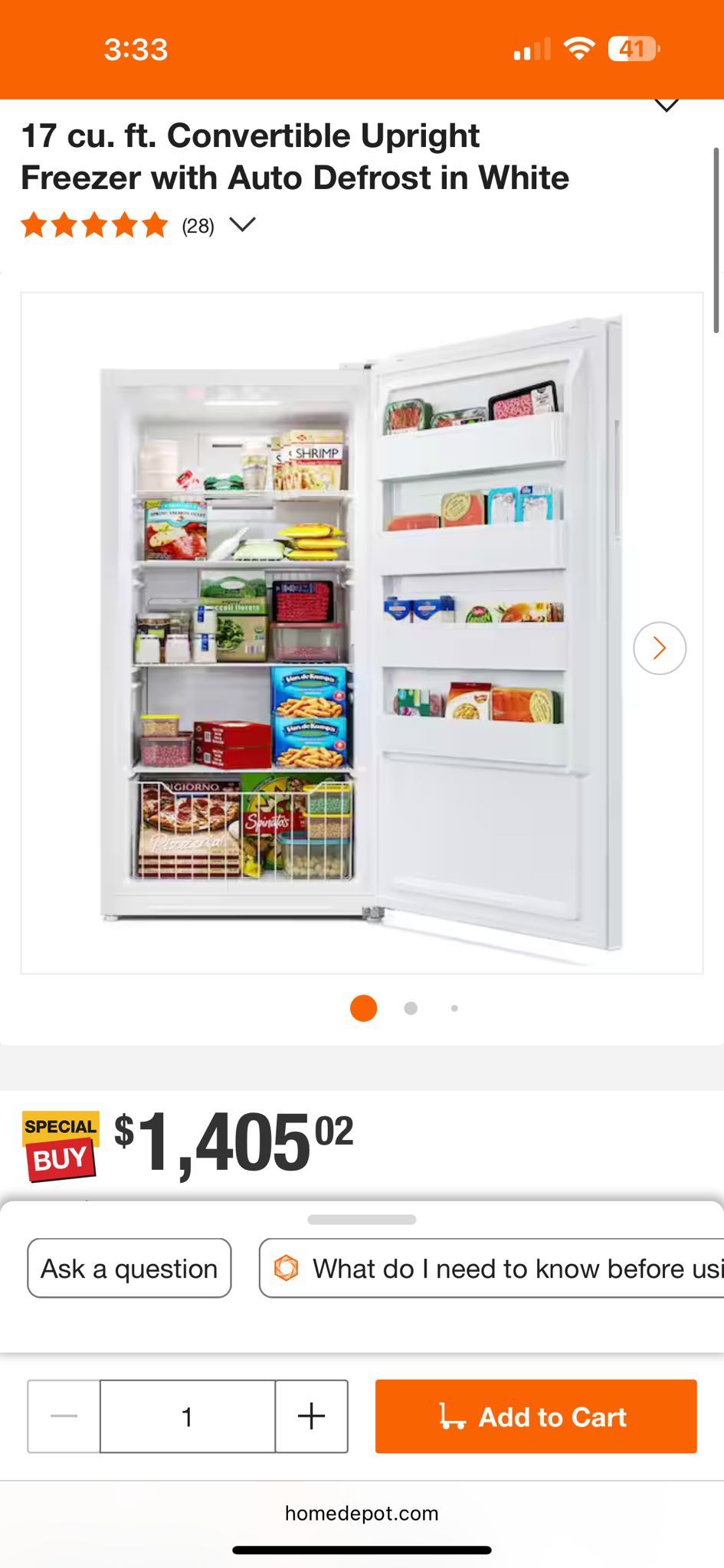The height and width of the screenshot is (1568, 724).
Task: View next product image with arrow
Action: (659, 648)
